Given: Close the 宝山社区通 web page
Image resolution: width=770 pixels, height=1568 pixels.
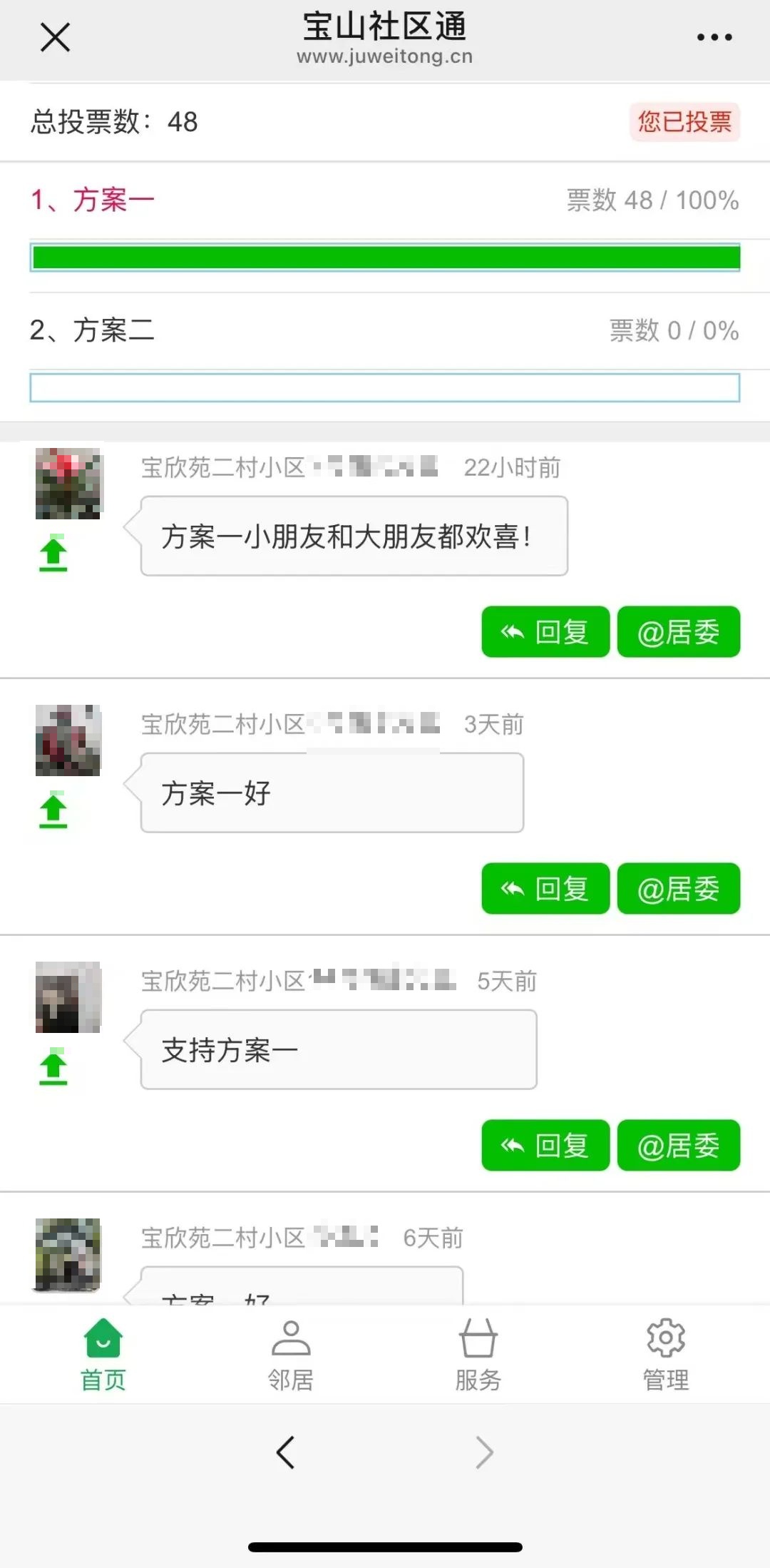Looking at the screenshot, I should (x=55, y=37).
